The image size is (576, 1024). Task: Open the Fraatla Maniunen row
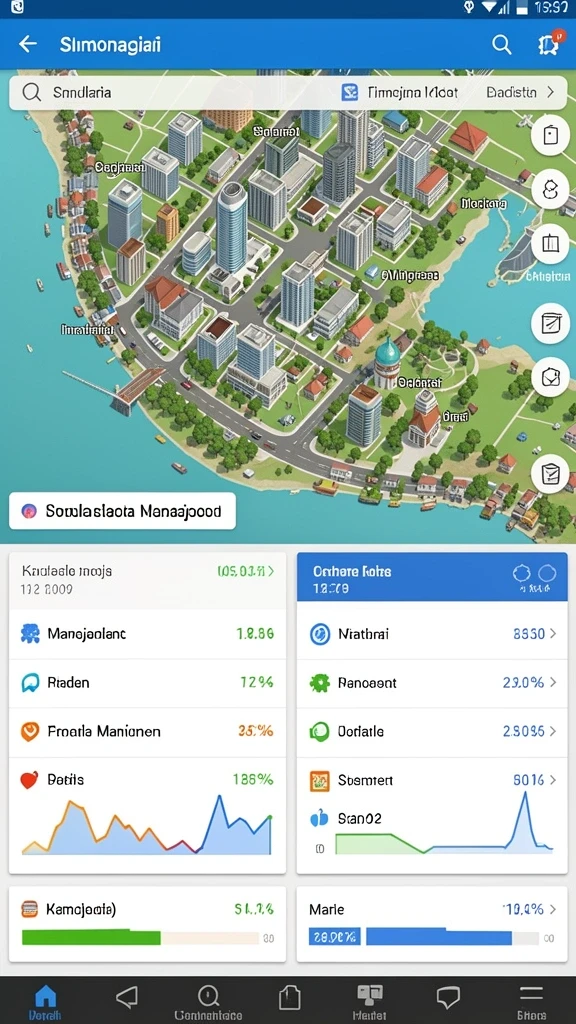[148, 731]
